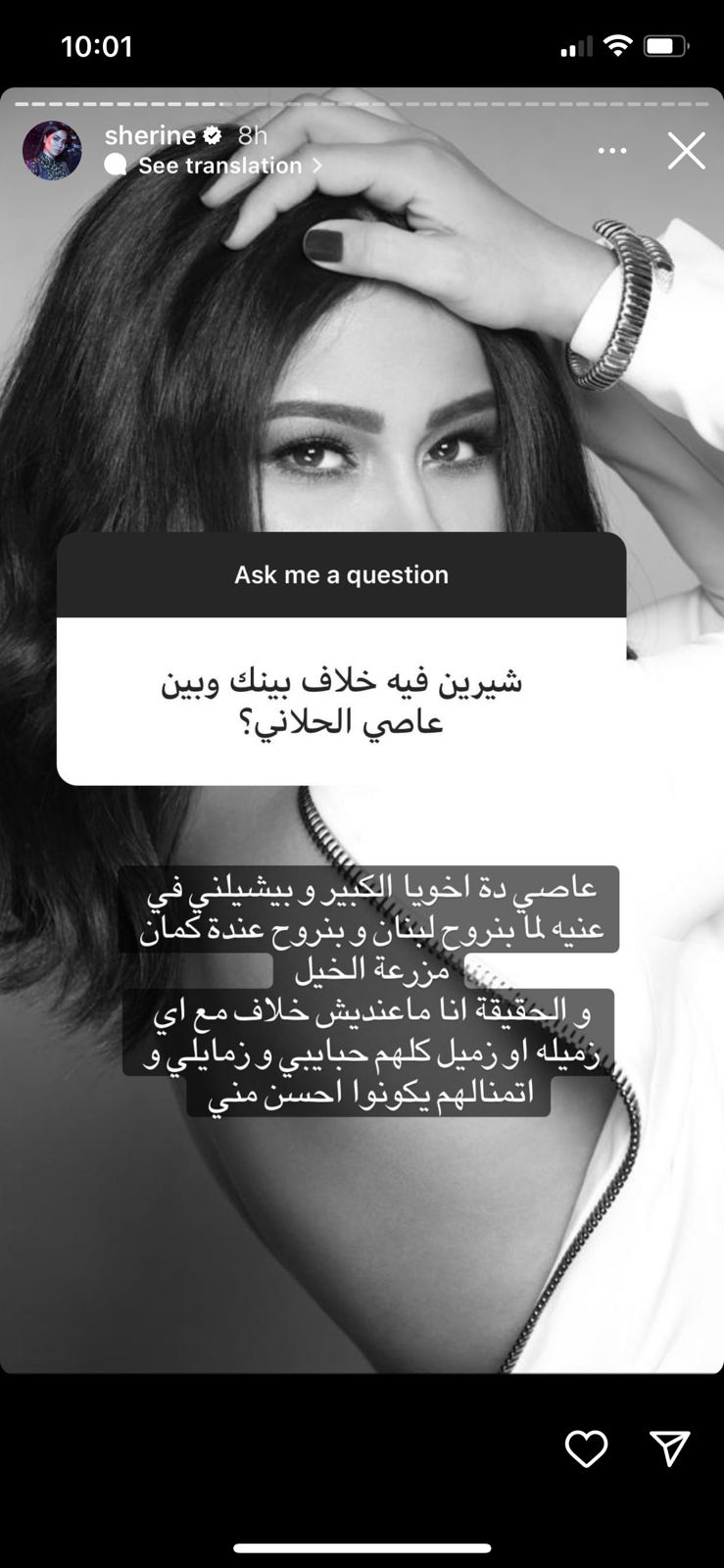724x1568 pixels.
Task: Tap See translation link
Action: click(219, 166)
